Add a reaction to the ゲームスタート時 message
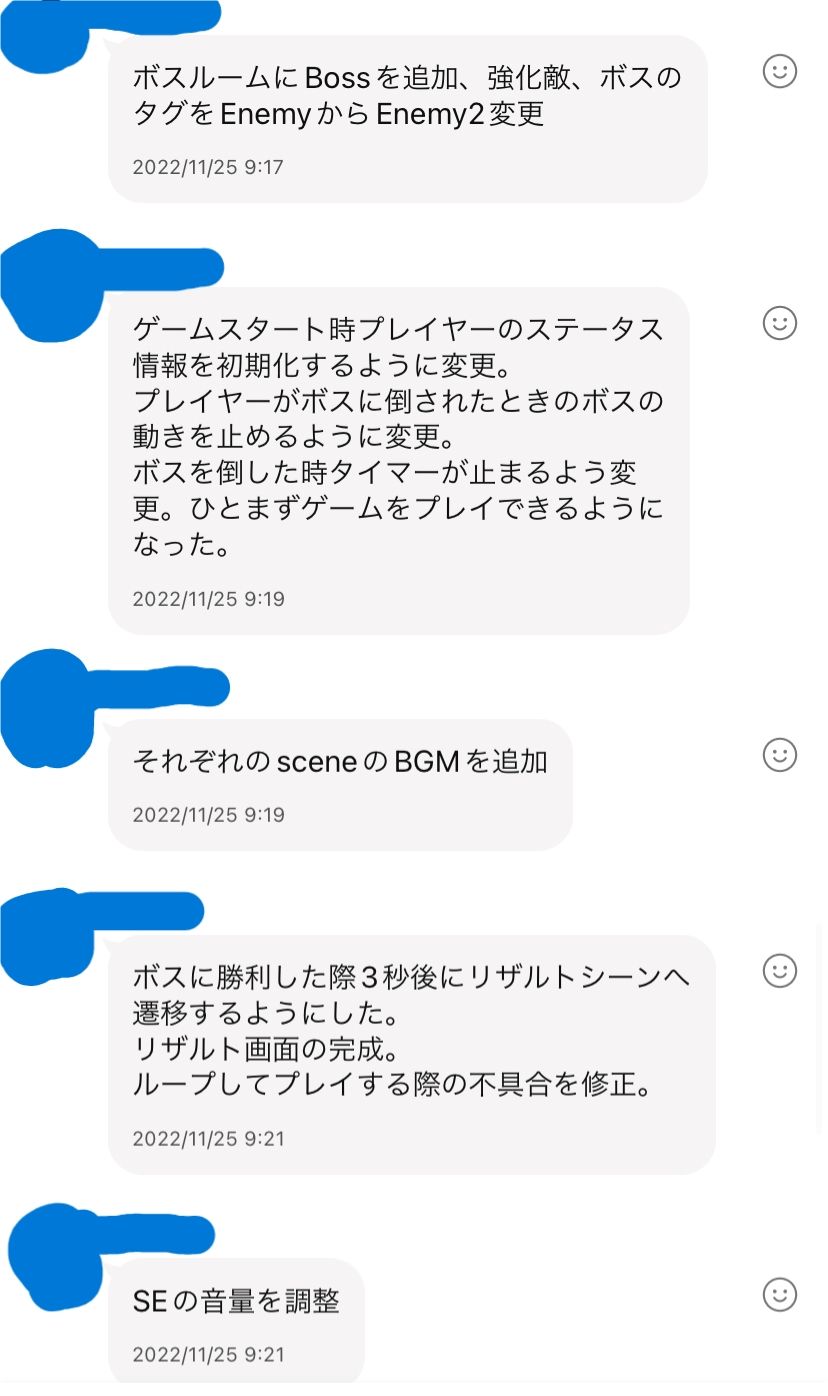 [780, 323]
